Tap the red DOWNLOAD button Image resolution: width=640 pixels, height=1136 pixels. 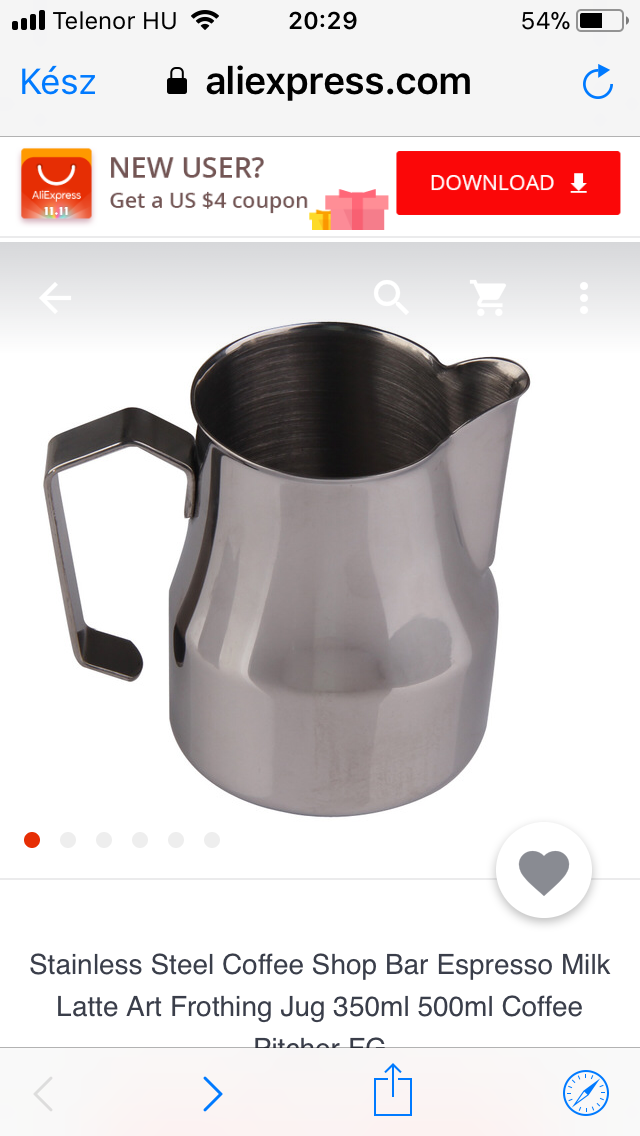(508, 183)
